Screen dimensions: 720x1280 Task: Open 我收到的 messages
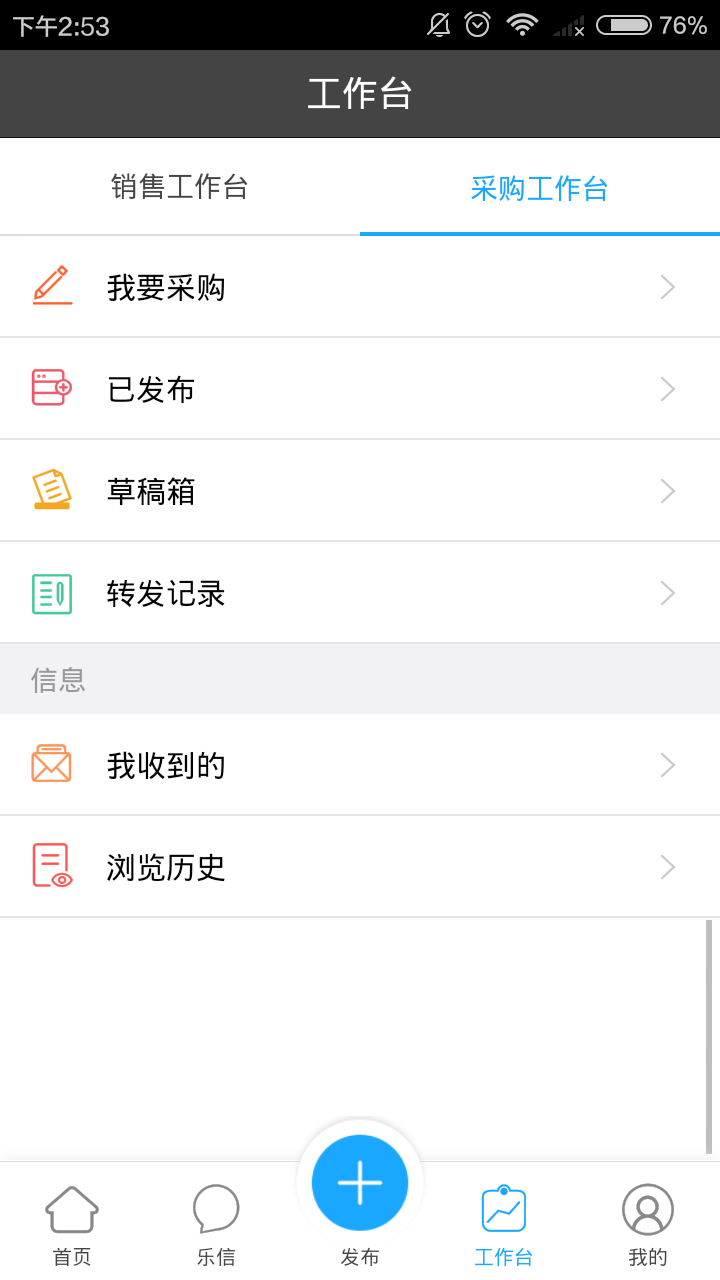pyautogui.click(x=360, y=765)
